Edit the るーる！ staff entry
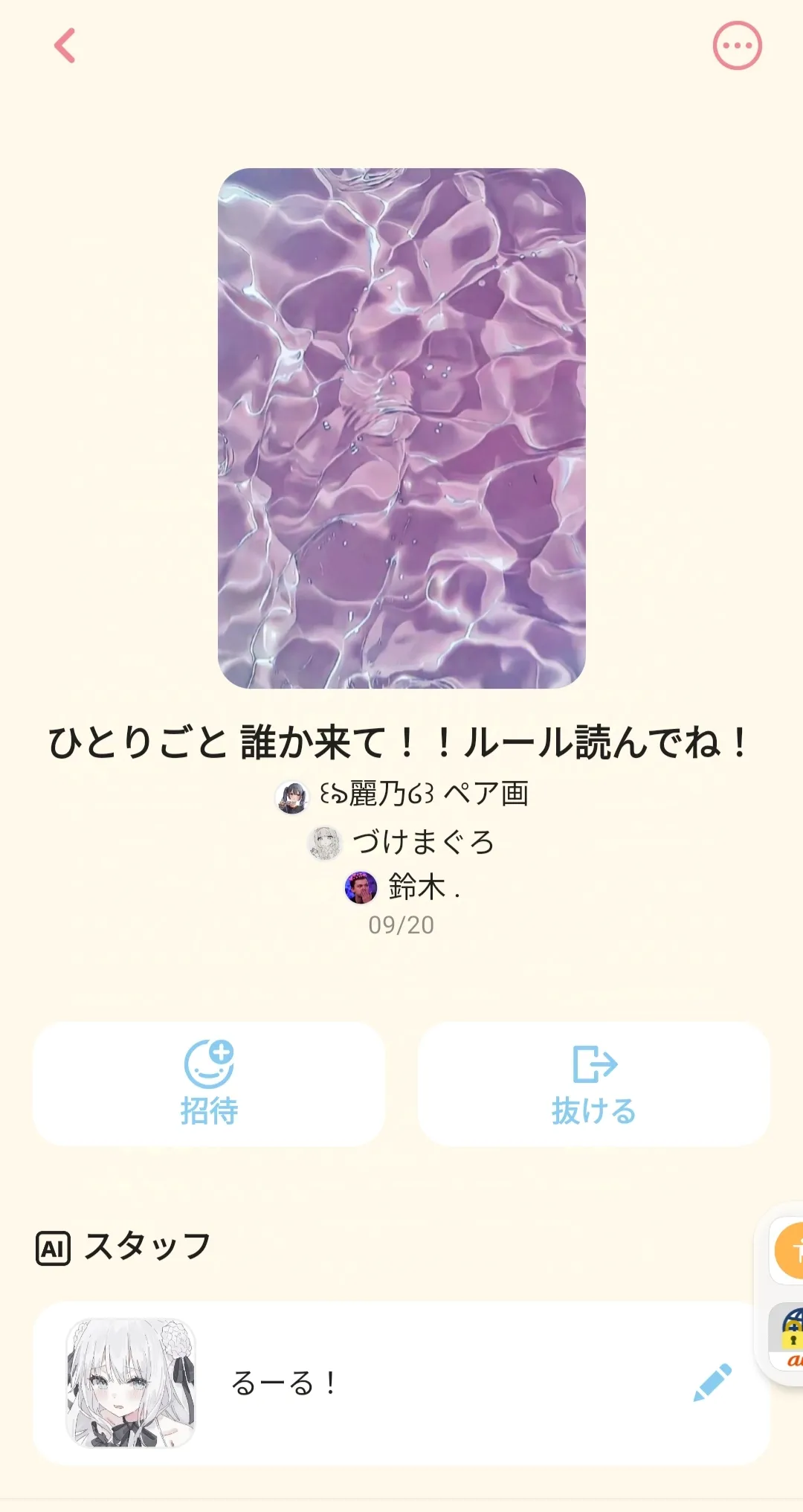This screenshot has height=1512, width=803. click(712, 1383)
